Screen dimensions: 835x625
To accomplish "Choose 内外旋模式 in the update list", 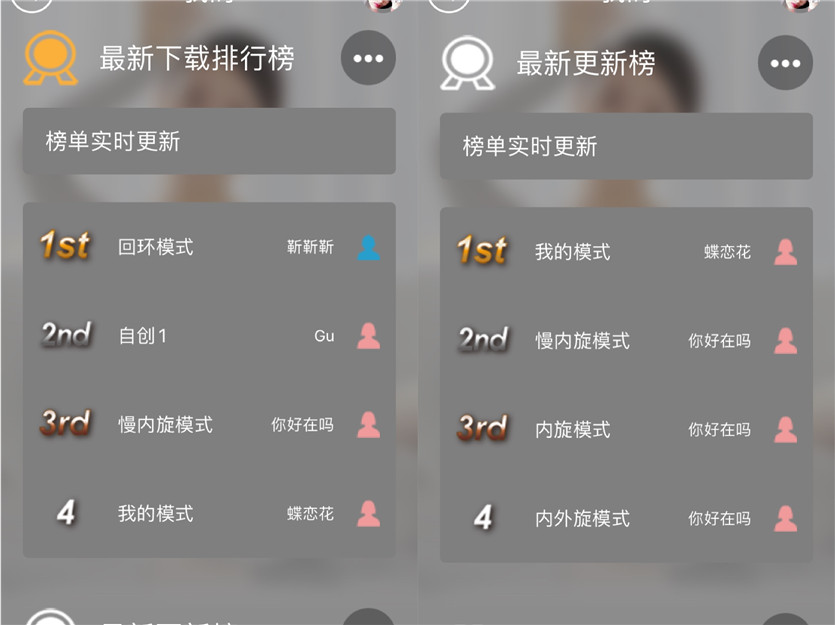I will [582, 519].
